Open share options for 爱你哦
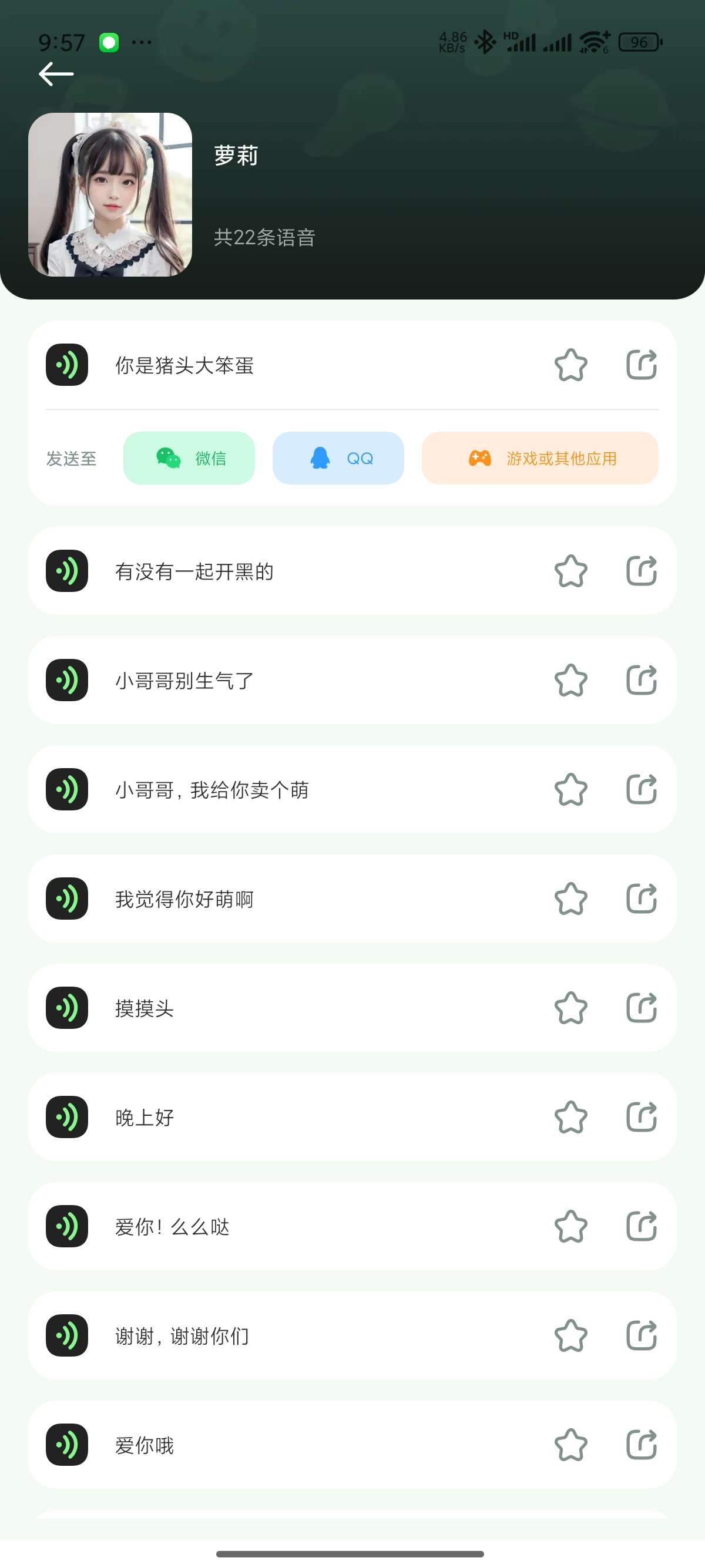The width and height of the screenshot is (705, 1568). [642, 1445]
